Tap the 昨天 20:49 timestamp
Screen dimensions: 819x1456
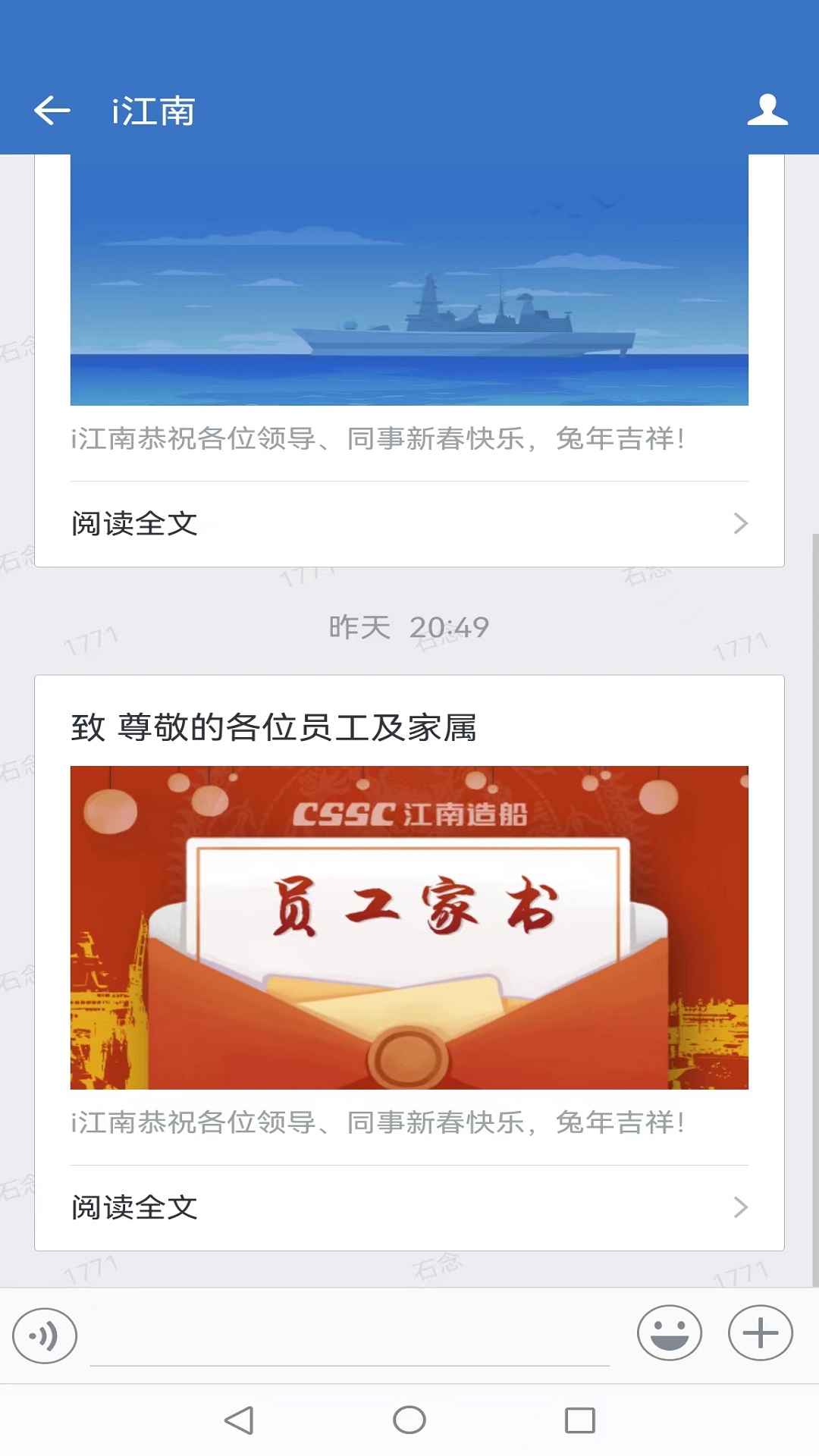(409, 627)
